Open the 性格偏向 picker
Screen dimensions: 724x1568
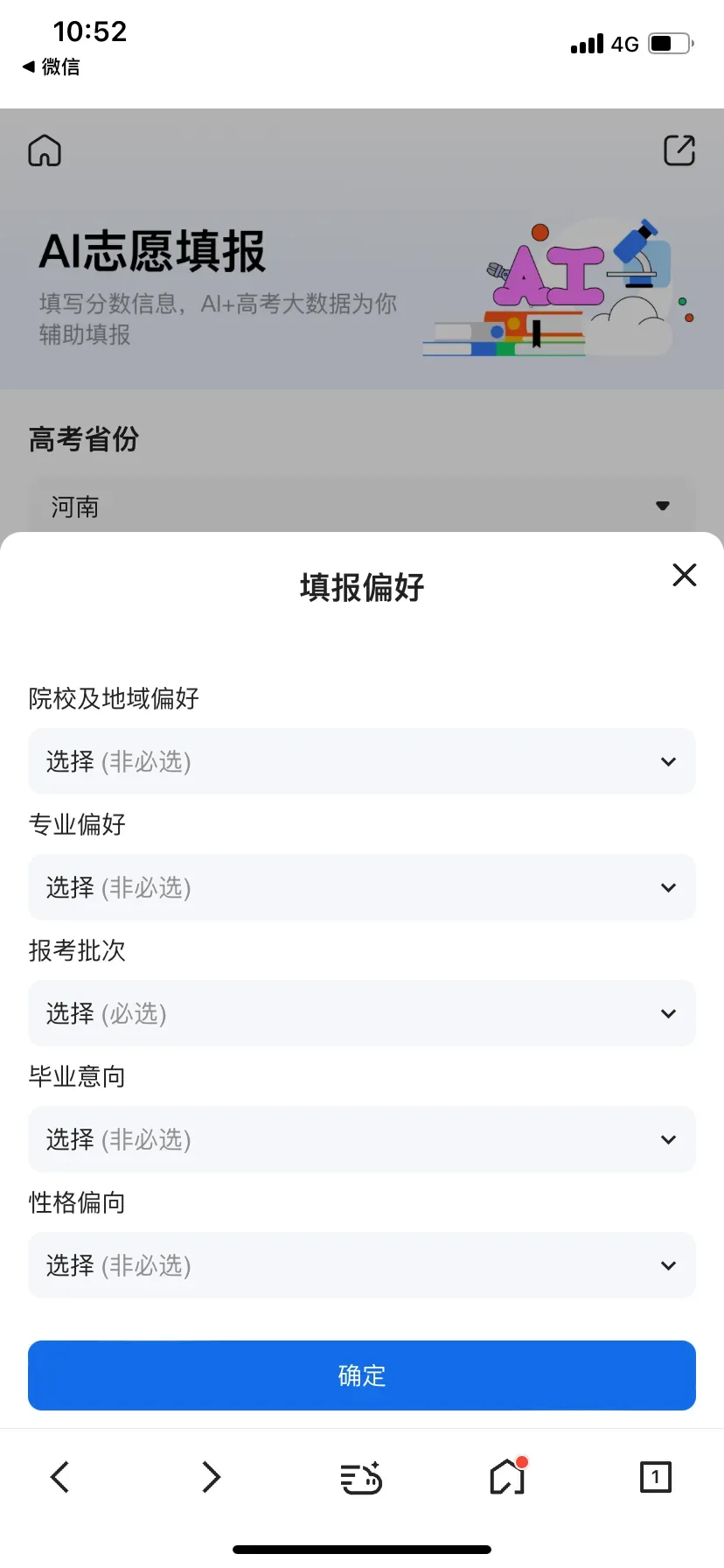click(362, 1265)
